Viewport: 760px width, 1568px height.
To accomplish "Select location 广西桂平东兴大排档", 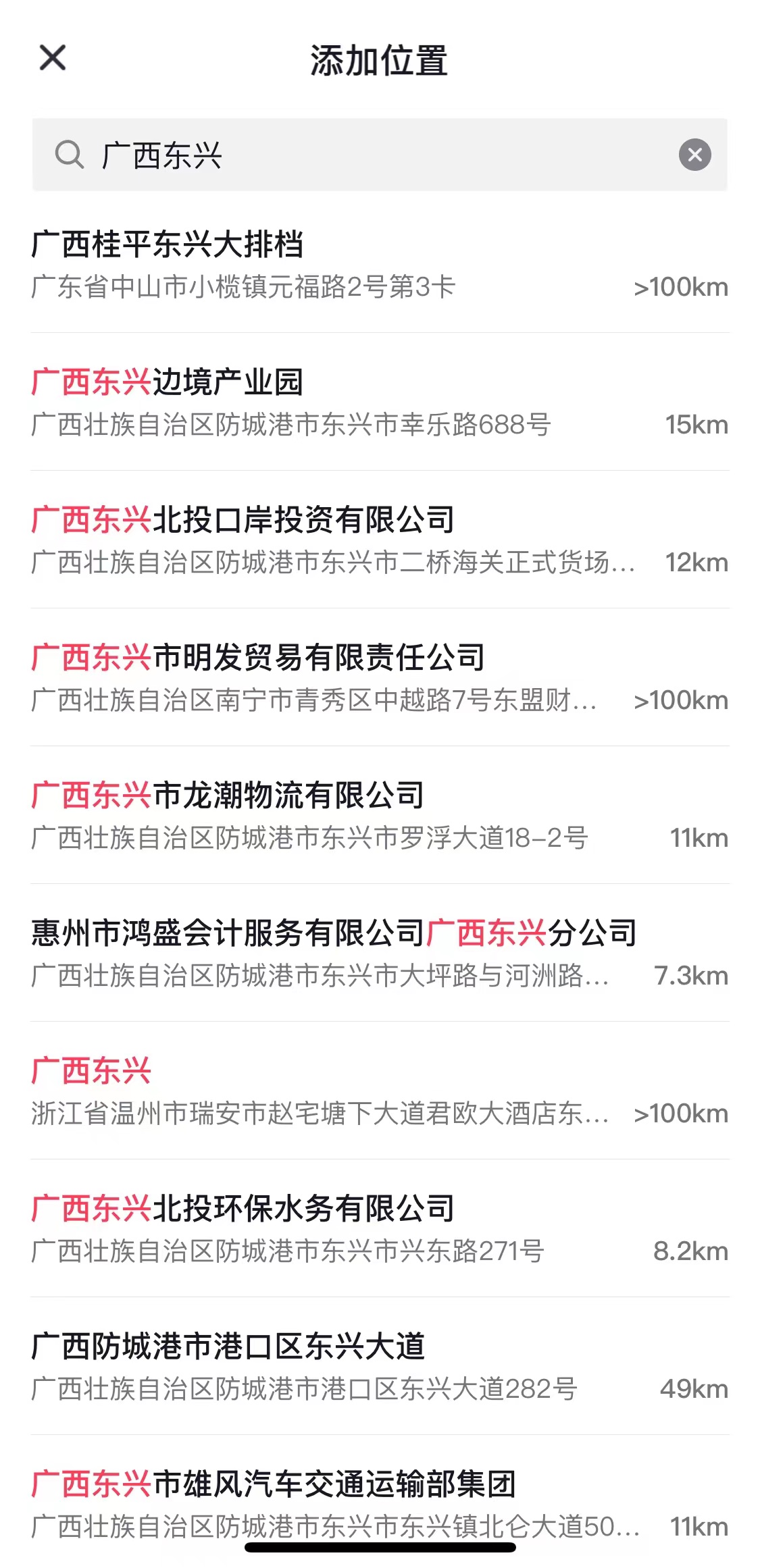I will (x=378, y=265).
